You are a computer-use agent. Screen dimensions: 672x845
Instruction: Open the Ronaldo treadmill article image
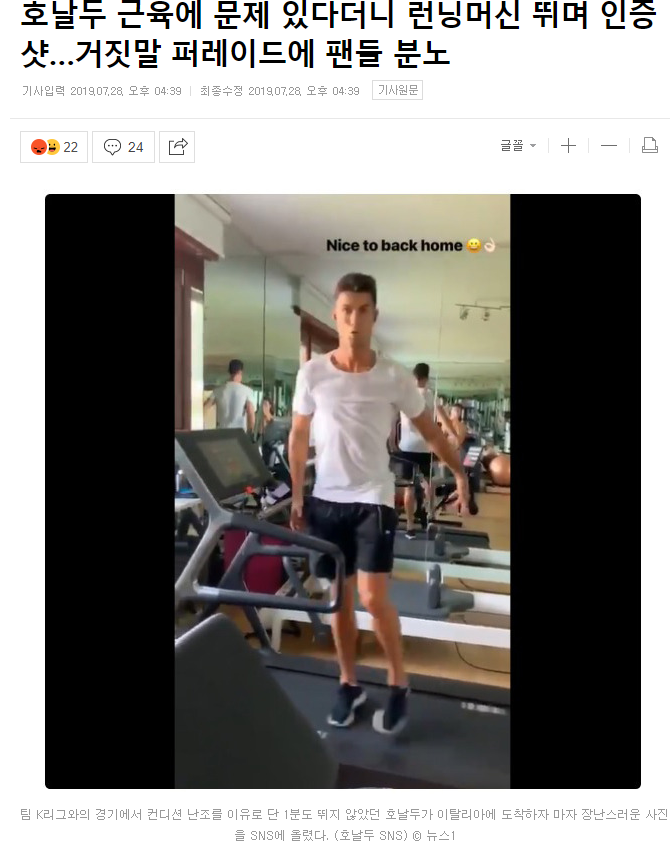[x=342, y=490]
